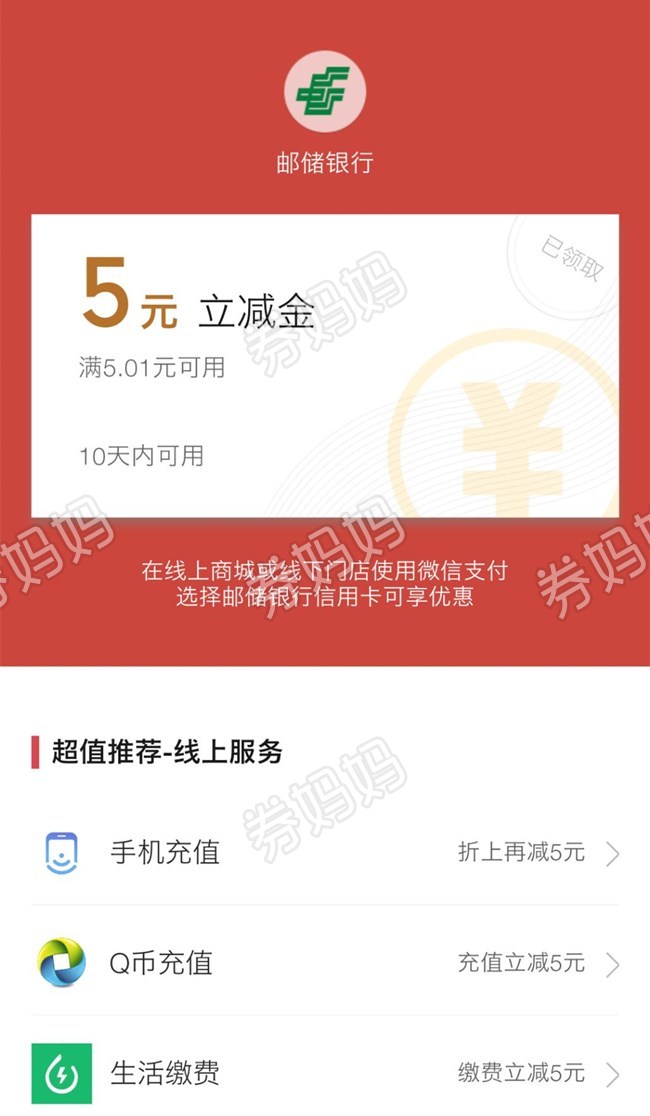The image size is (650, 1116).
Task: Open the Q币充值 service row
Action: click(325, 963)
